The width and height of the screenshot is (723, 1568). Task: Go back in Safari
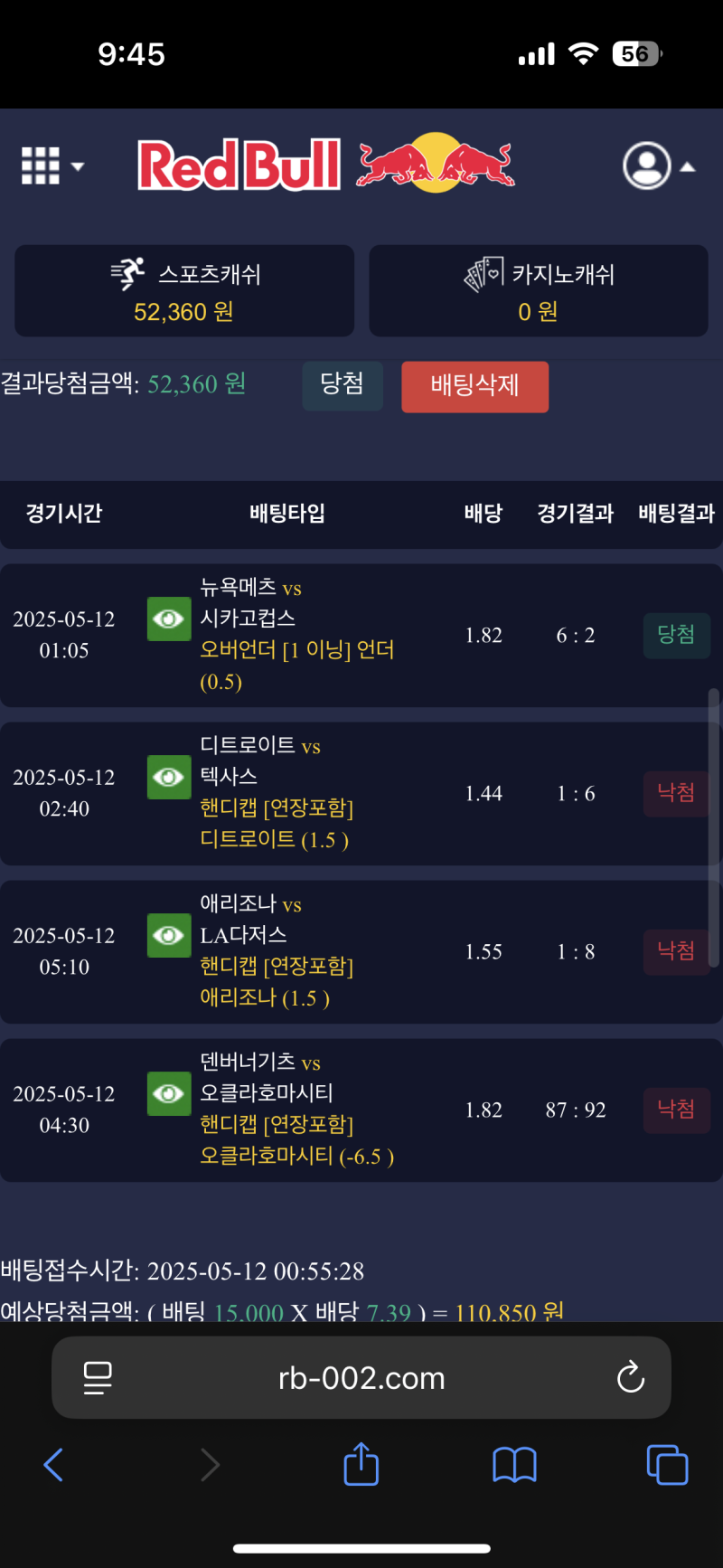tap(53, 1465)
